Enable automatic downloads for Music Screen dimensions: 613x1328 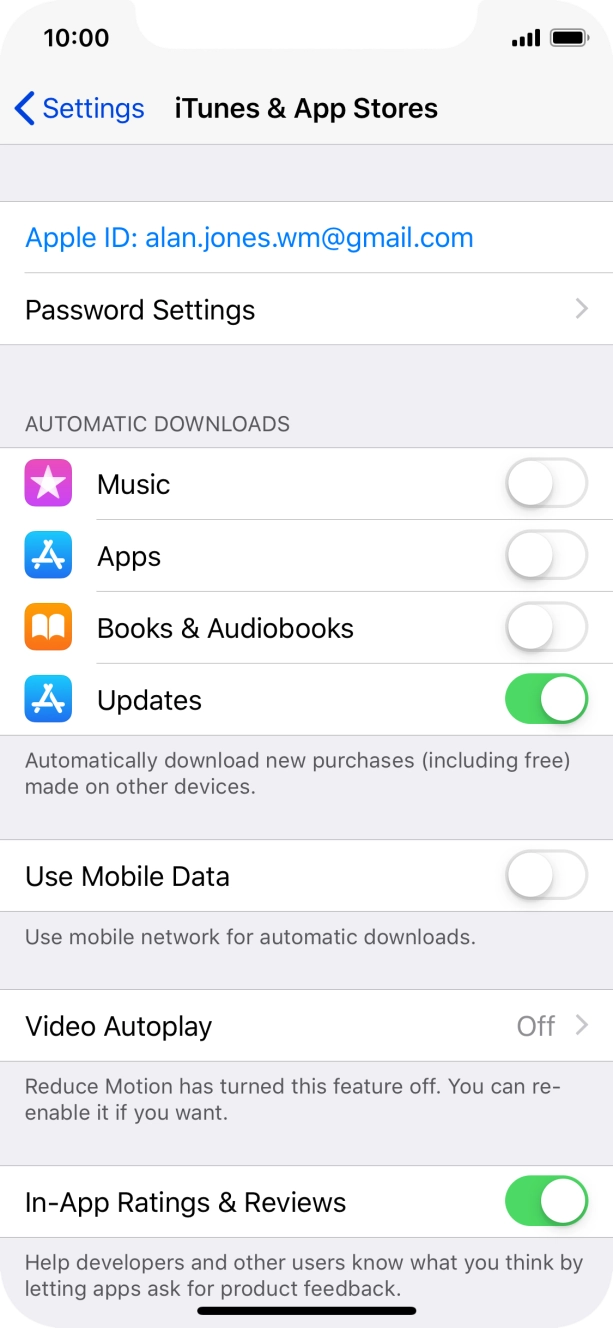545,485
